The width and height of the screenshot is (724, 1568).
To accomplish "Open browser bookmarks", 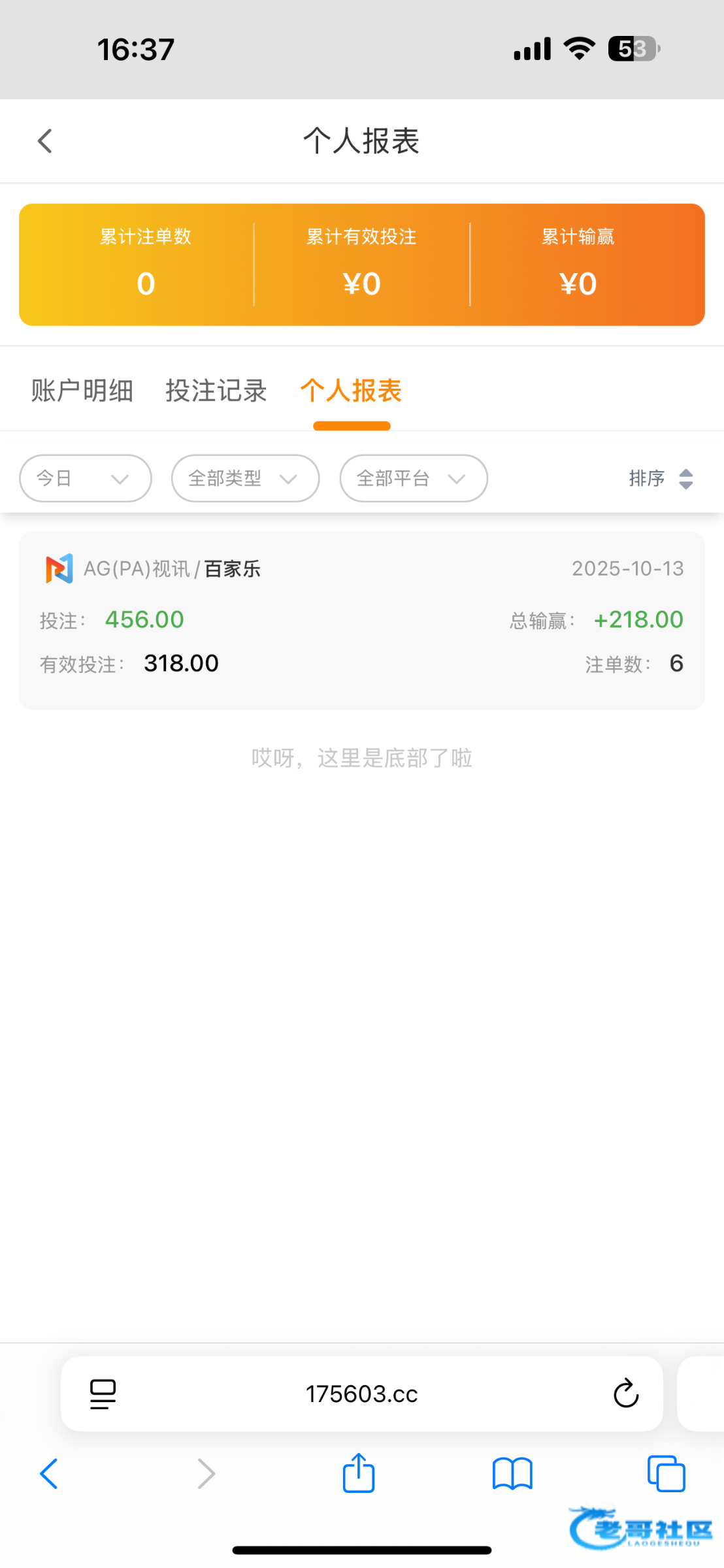I will coord(512,1473).
